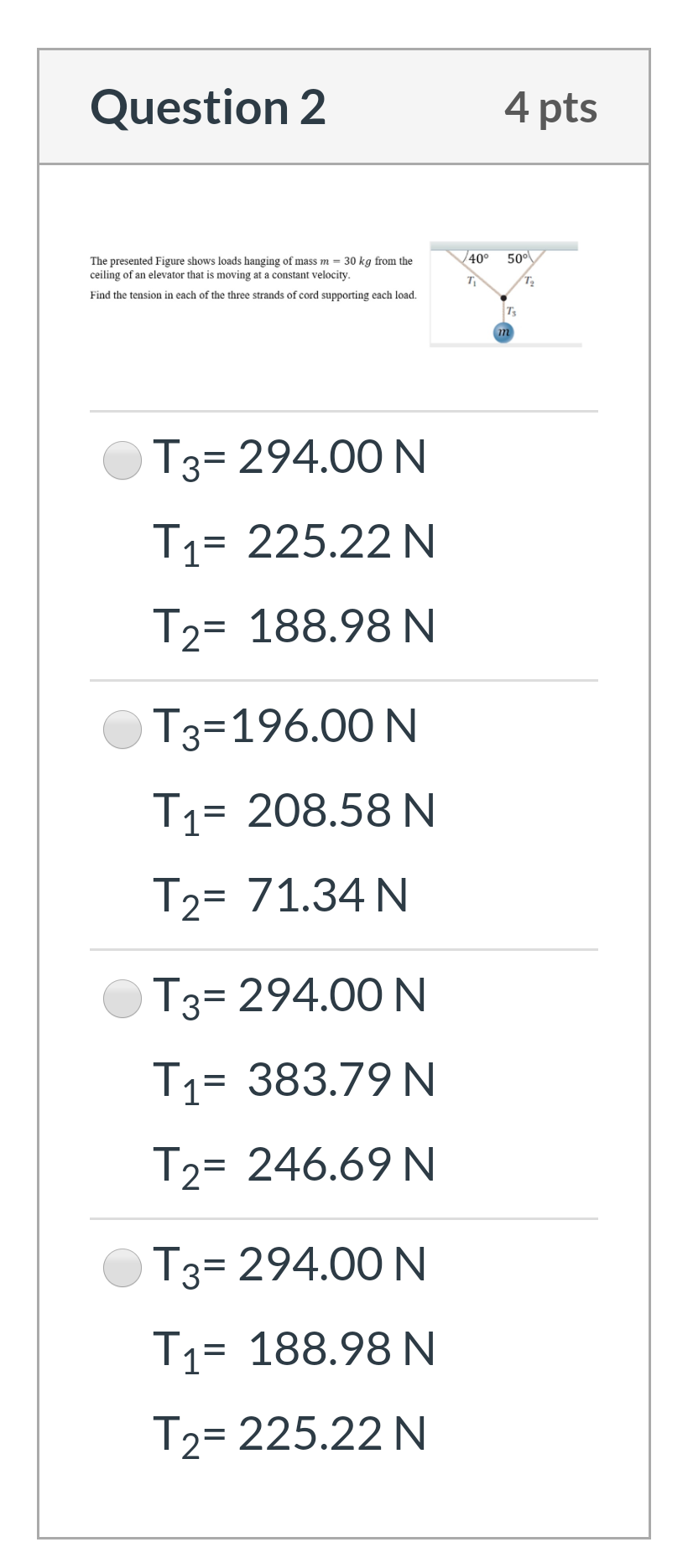Choose the option with T3=196.00 N
The image size is (688, 1568).
122,729
